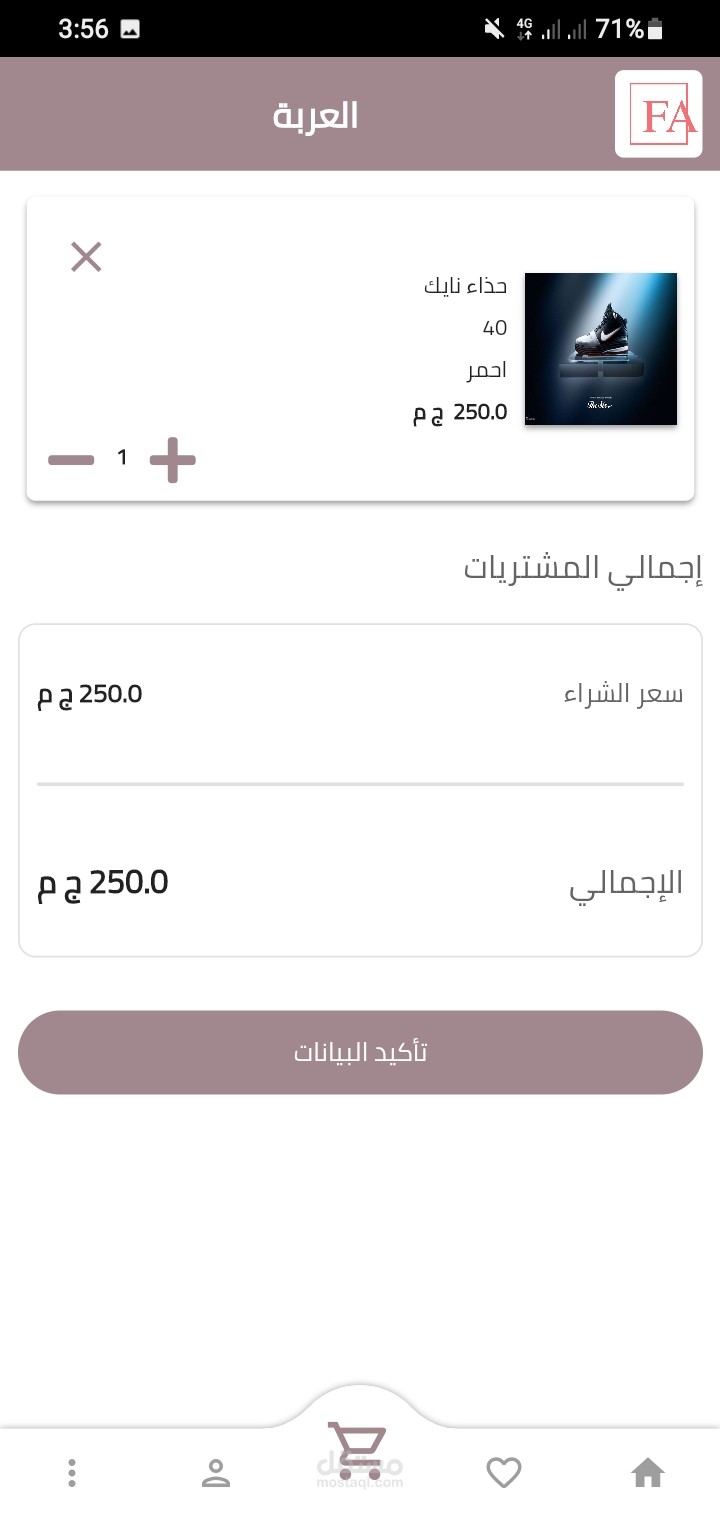Open the favorites heart tab
720x1520 pixels.
(504, 1472)
